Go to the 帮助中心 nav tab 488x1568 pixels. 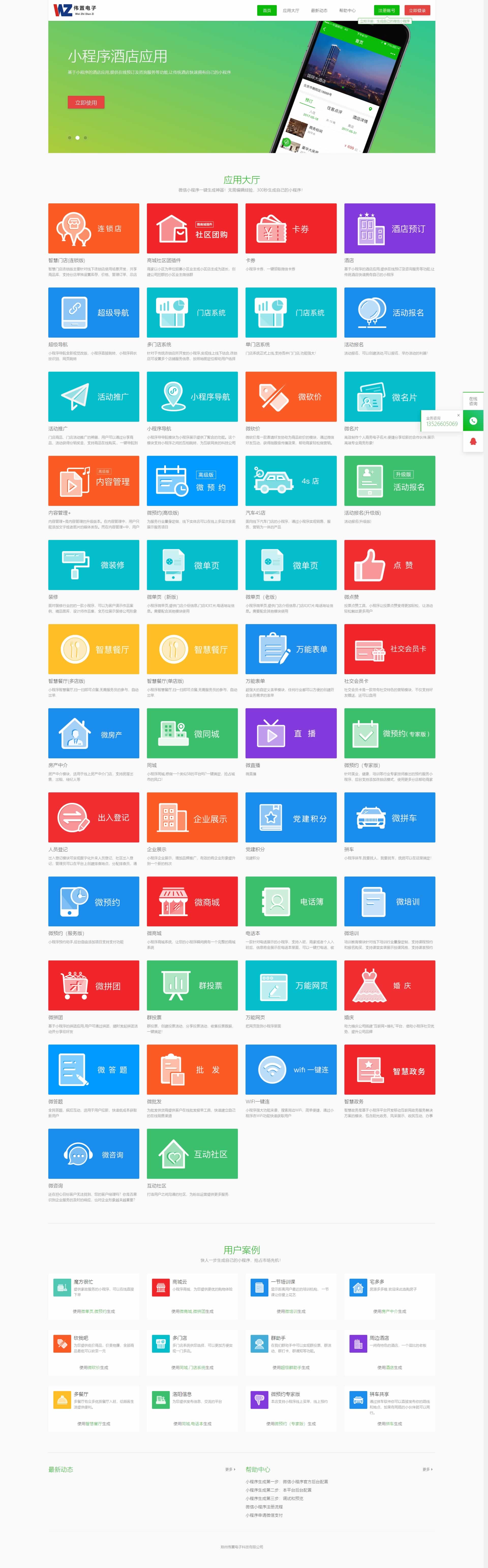click(347, 10)
